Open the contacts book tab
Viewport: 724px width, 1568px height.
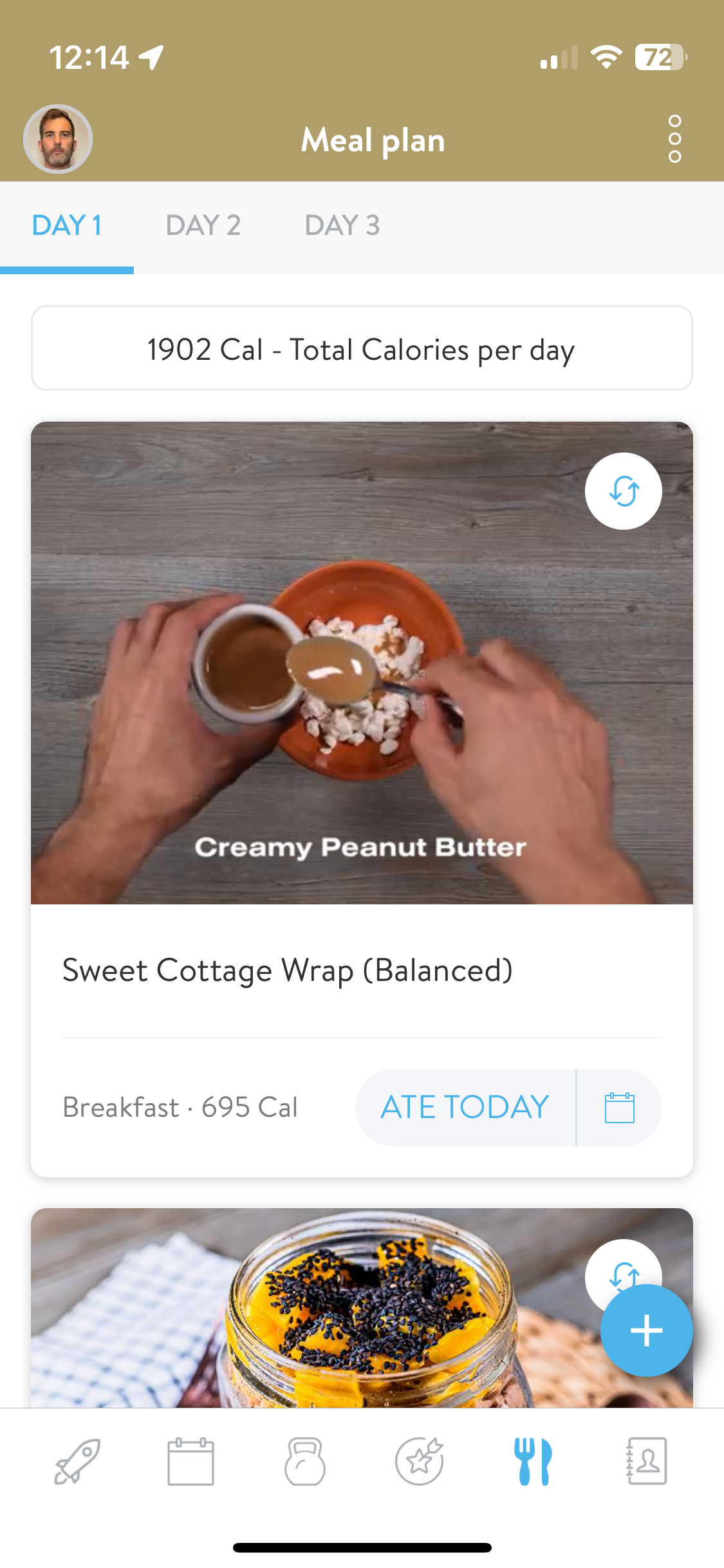tap(646, 1461)
